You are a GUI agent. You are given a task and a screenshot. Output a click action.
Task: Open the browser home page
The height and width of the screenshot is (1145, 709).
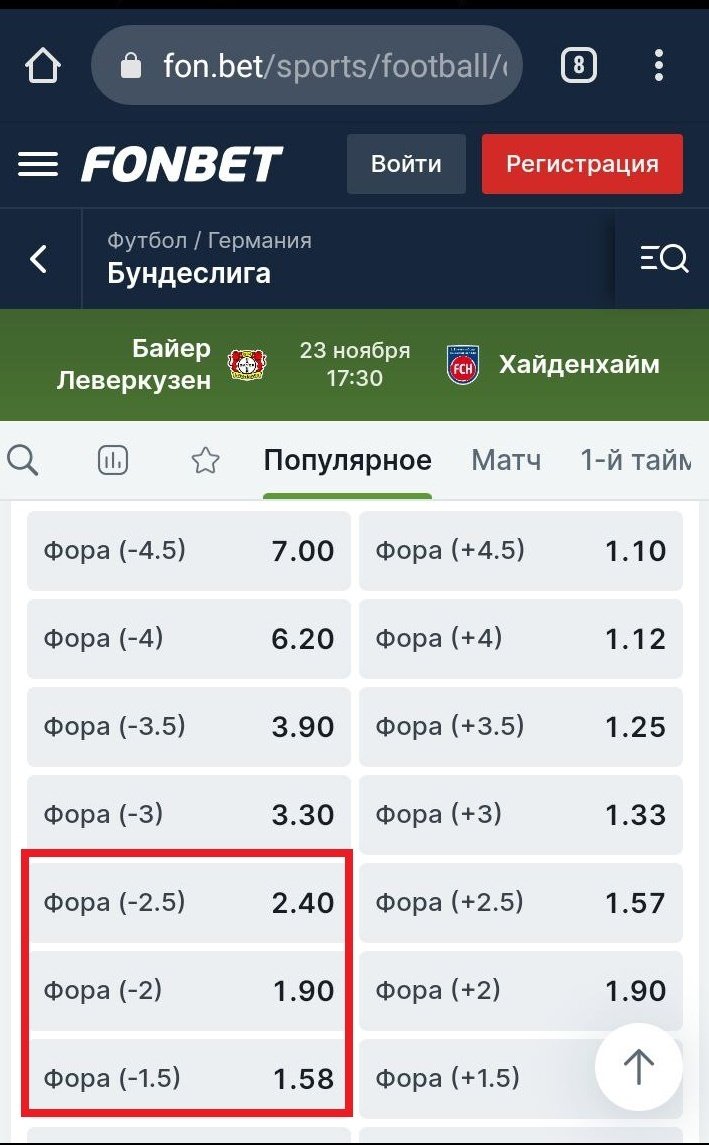(x=43, y=66)
